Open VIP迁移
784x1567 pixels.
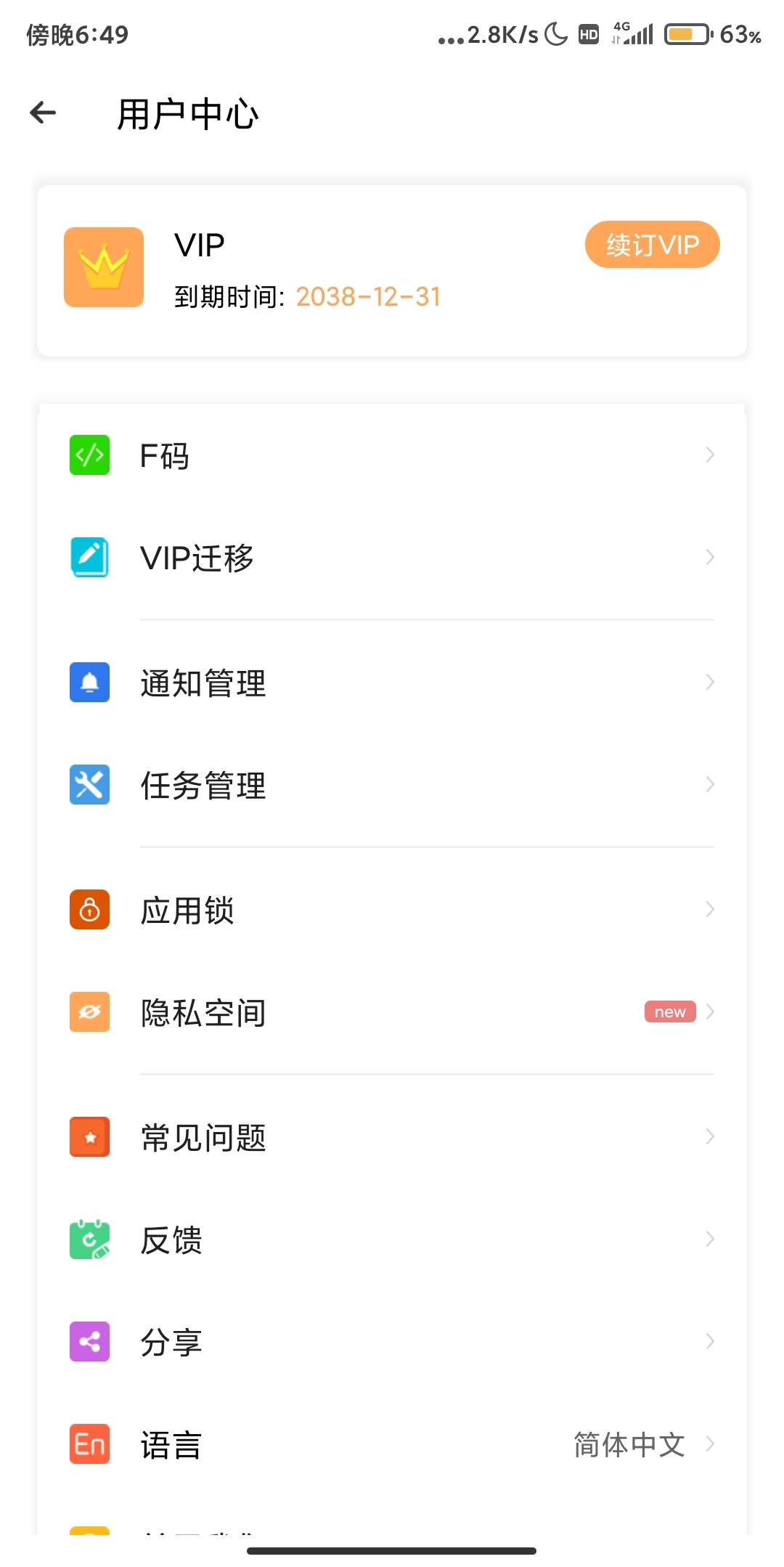[392, 558]
